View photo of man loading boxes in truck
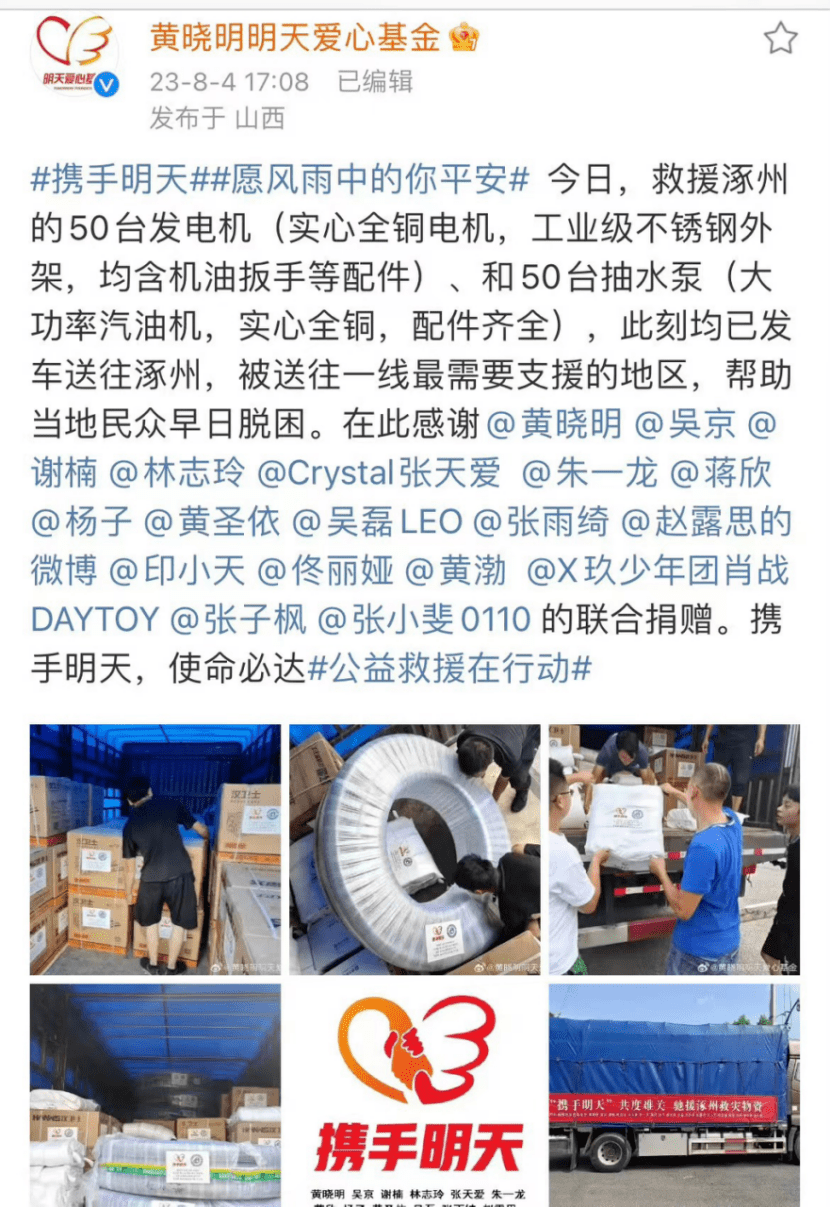Image resolution: width=830 pixels, height=1207 pixels. tap(155, 849)
